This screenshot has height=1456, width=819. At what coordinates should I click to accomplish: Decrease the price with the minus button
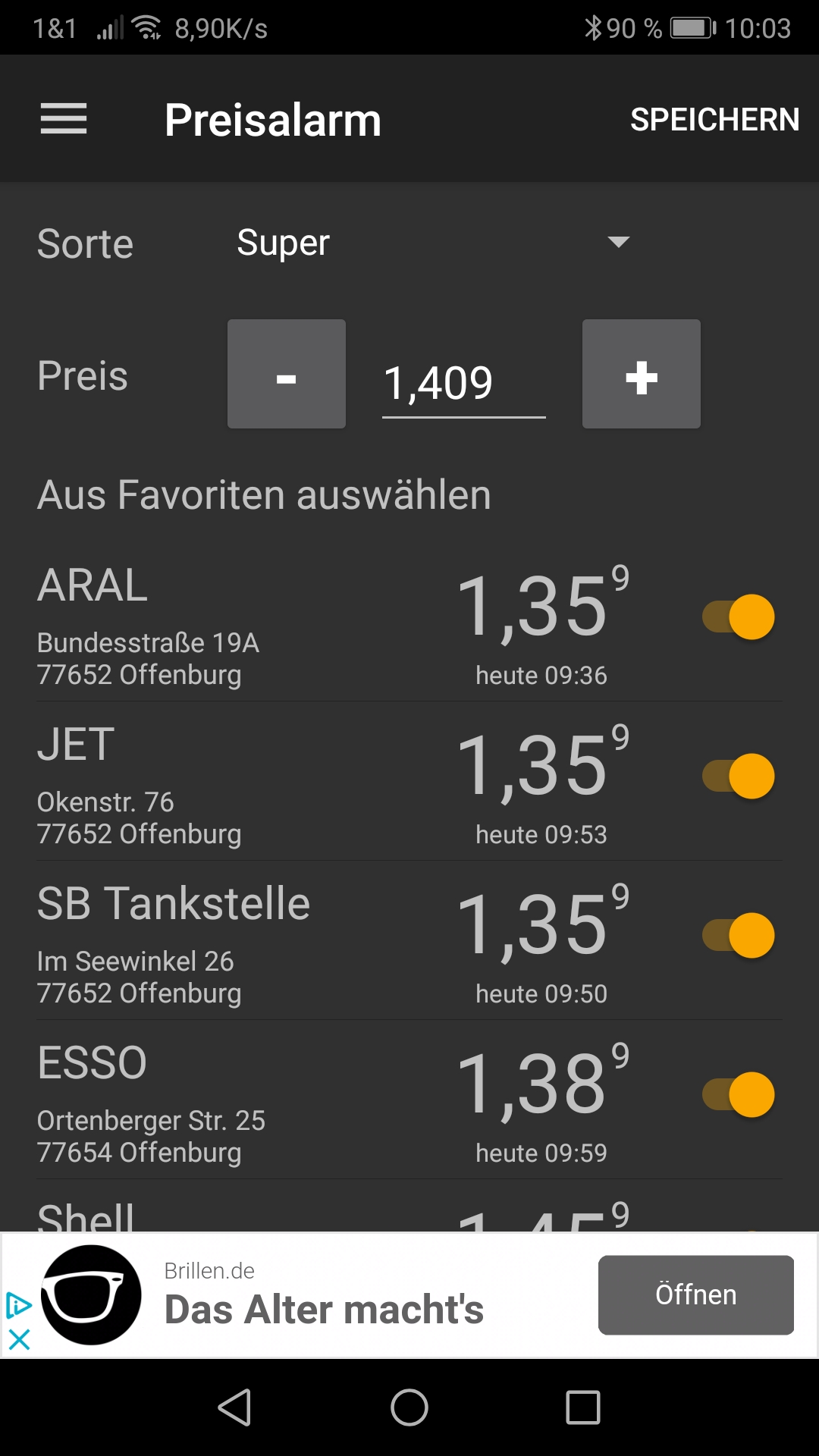pos(287,375)
